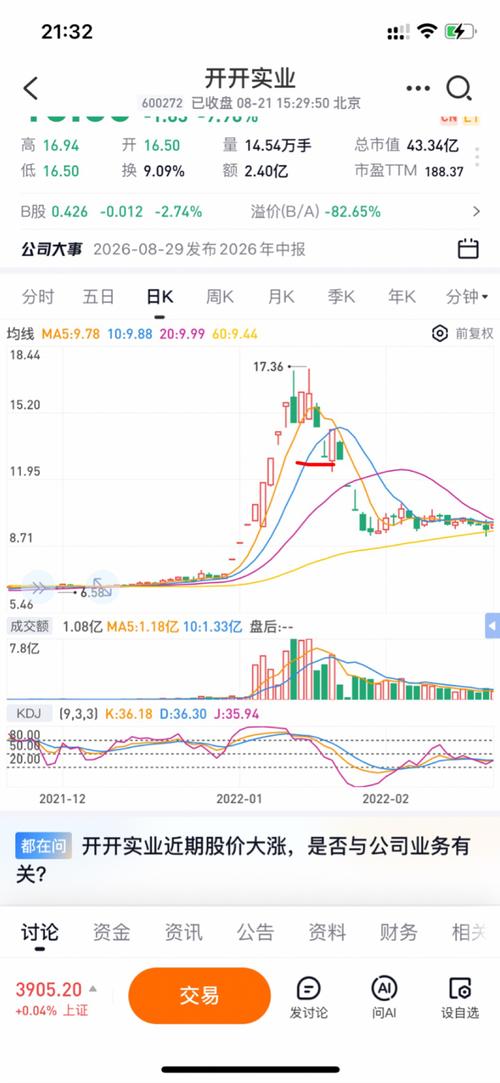
Task: Open the search magnifier icon
Action: [459, 88]
